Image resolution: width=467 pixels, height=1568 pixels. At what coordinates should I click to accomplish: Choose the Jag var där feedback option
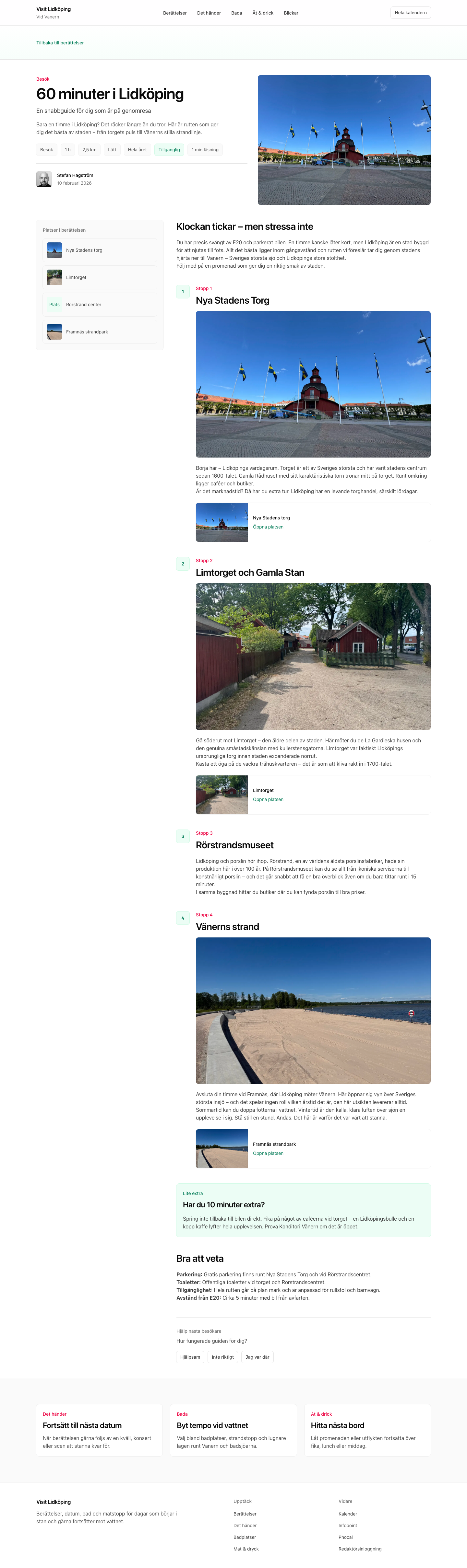(x=257, y=1357)
